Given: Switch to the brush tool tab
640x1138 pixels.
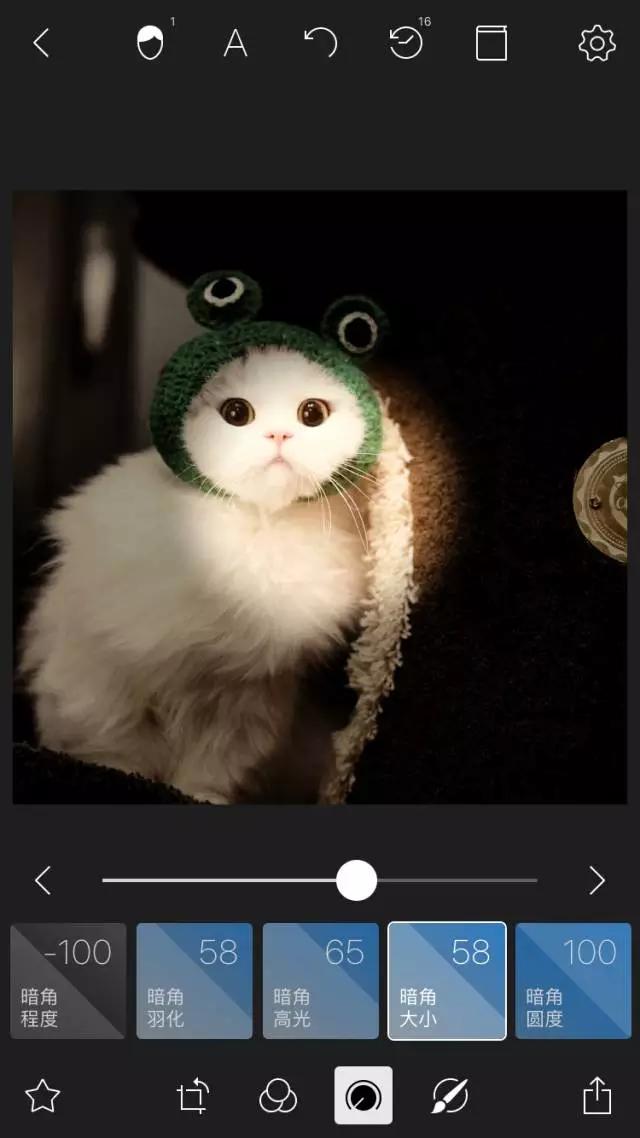Looking at the screenshot, I should tap(450, 1095).
